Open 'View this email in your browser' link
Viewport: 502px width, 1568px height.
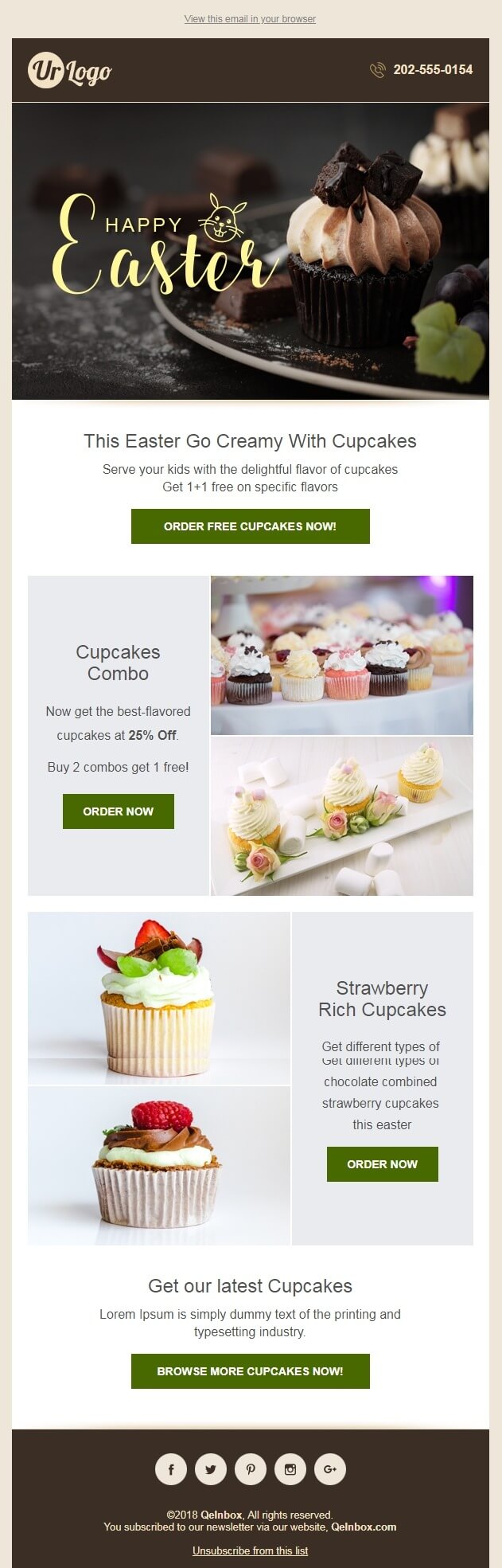click(250, 18)
